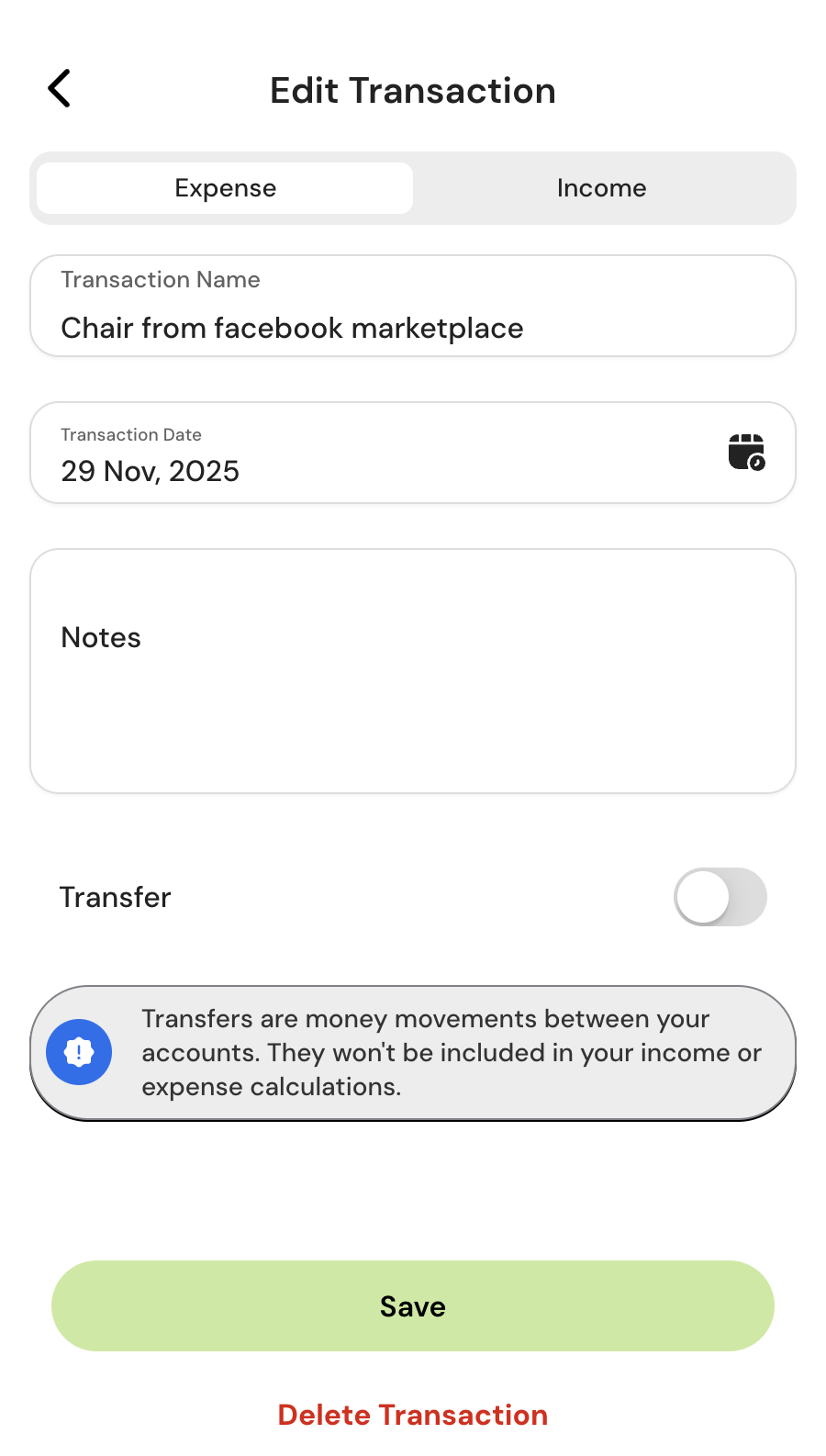Click the Transaction Date selector
Screen dimensions: 826x1456
click(x=367, y=452)
